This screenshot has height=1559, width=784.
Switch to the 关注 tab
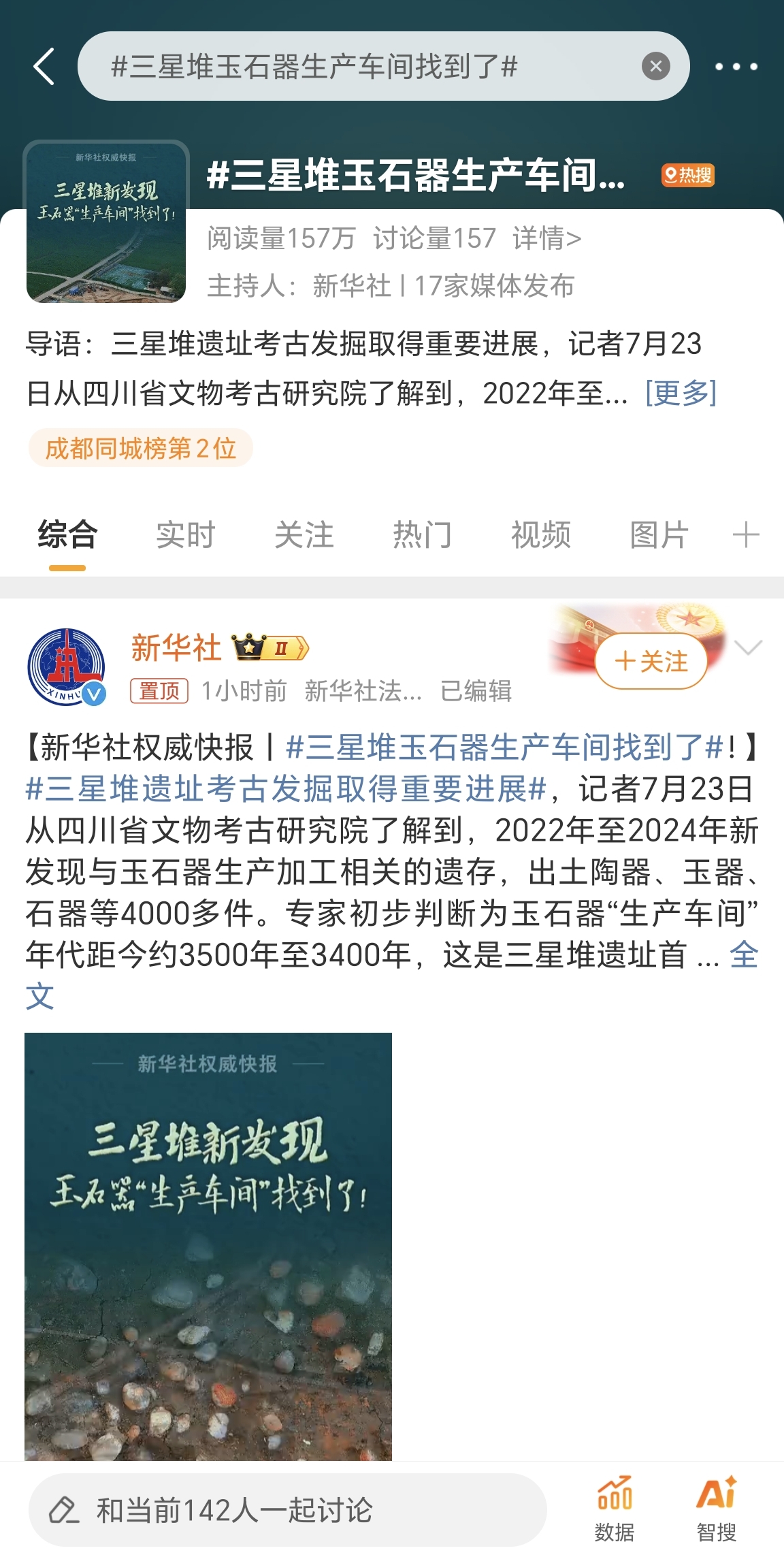pos(304,535)
